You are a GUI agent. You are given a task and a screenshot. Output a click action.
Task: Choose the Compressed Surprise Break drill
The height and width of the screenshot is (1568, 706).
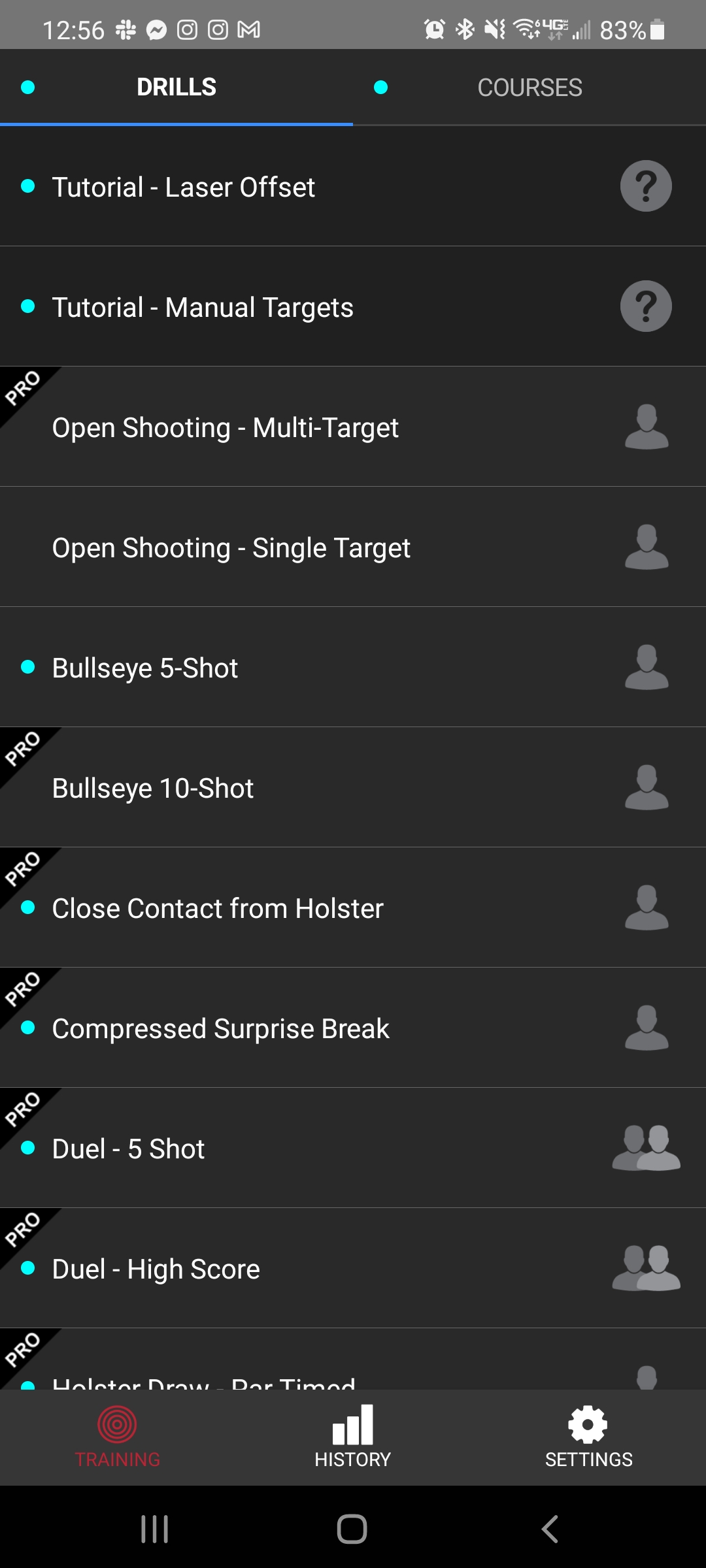tap(353, 1028)
